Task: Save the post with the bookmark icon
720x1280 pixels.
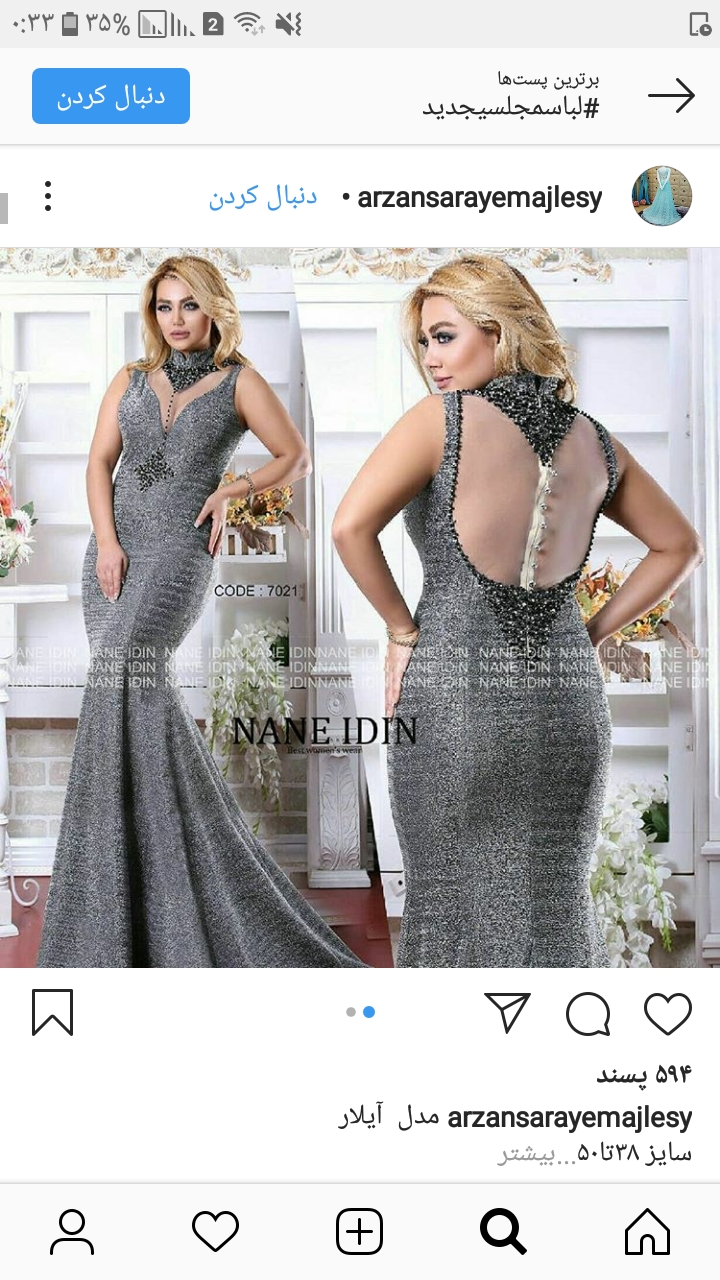Action: 52,1012
